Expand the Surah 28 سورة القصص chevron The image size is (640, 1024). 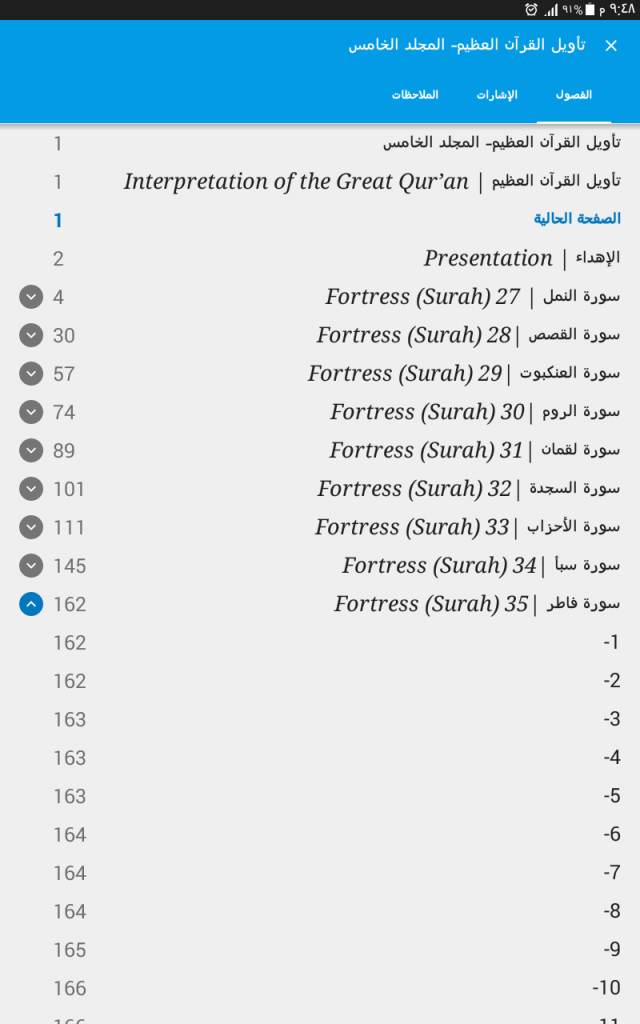pyautogui.click(x=31, y=336)
